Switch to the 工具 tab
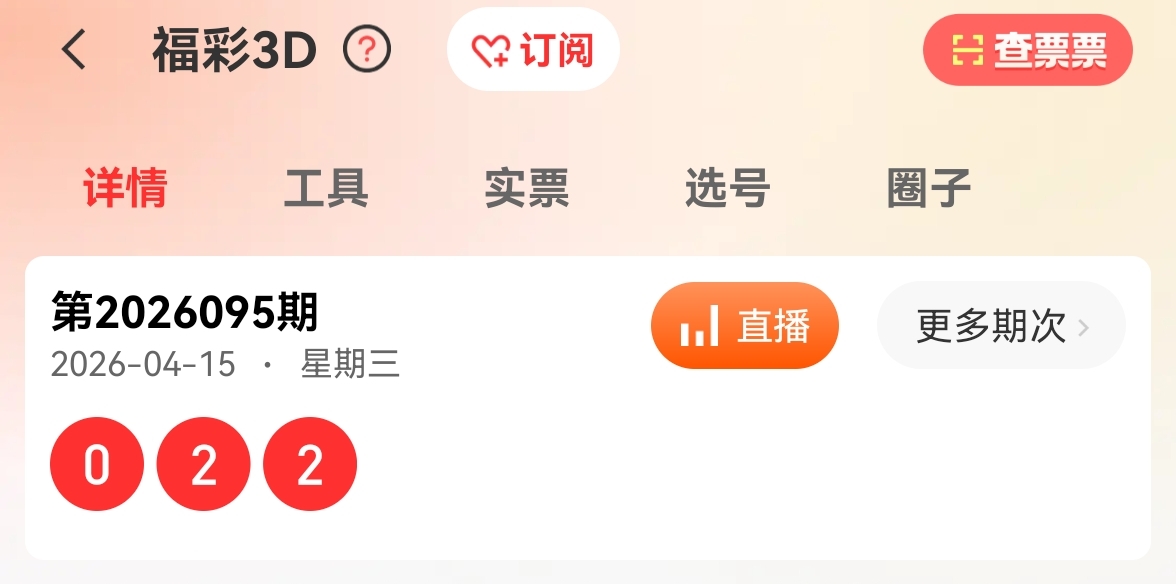The image size is (1176, 584). pos(326,188)
